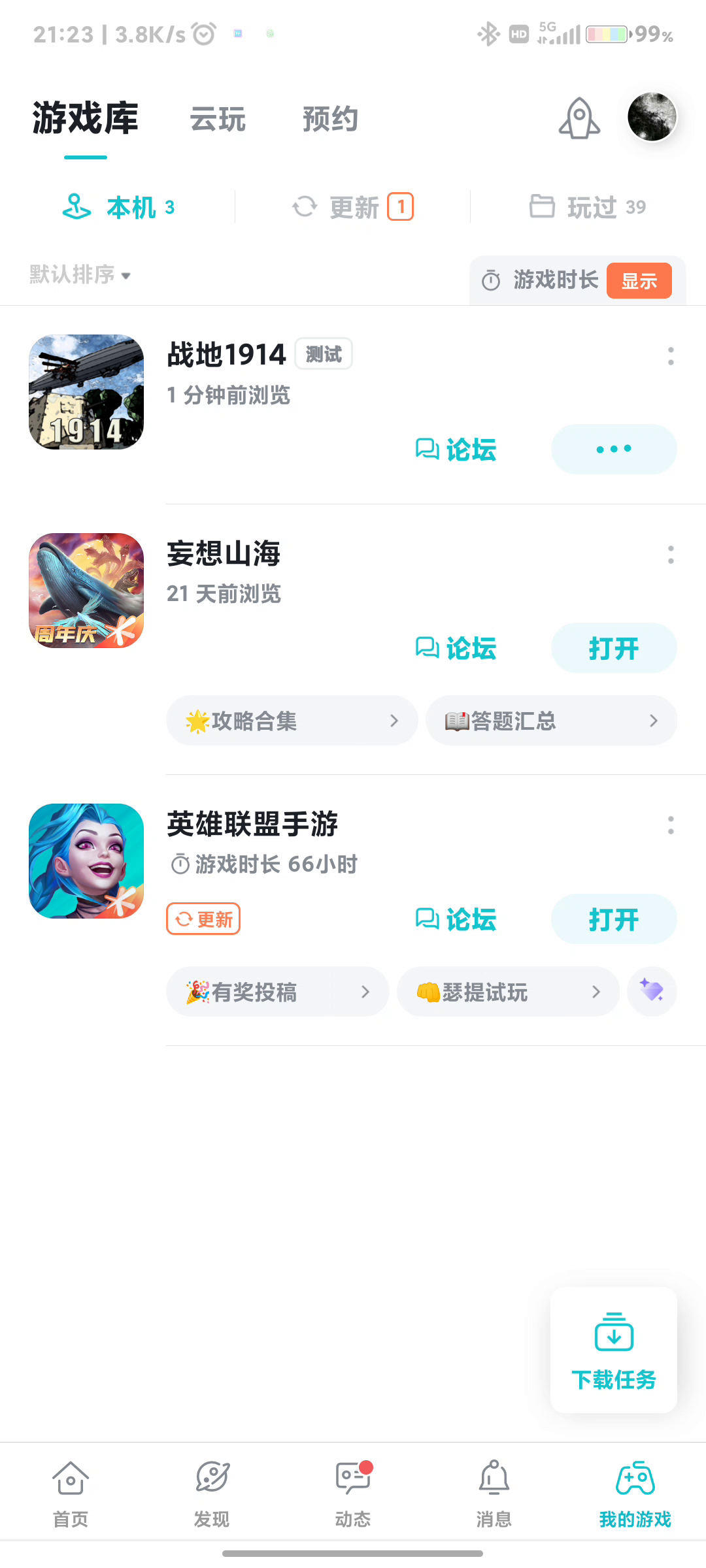706x1568 pixels.
Task: Select the 玩过 sub-tab
Action: click(x=587, y=207)
